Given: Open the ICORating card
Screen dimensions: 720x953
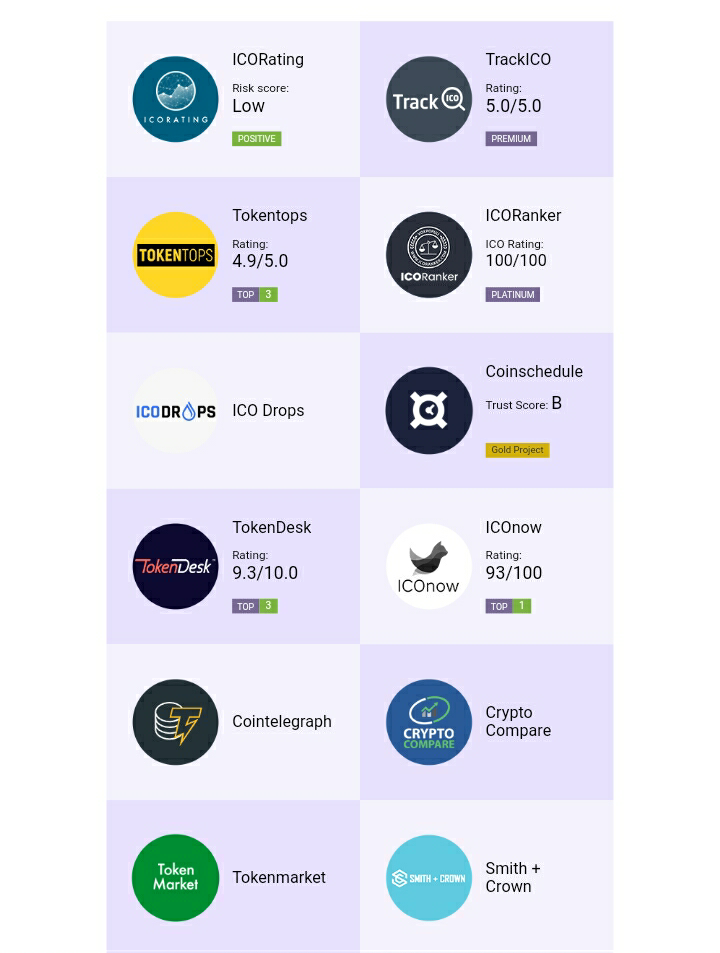Looking at the screenshot, I should click(x=233, y=99).
